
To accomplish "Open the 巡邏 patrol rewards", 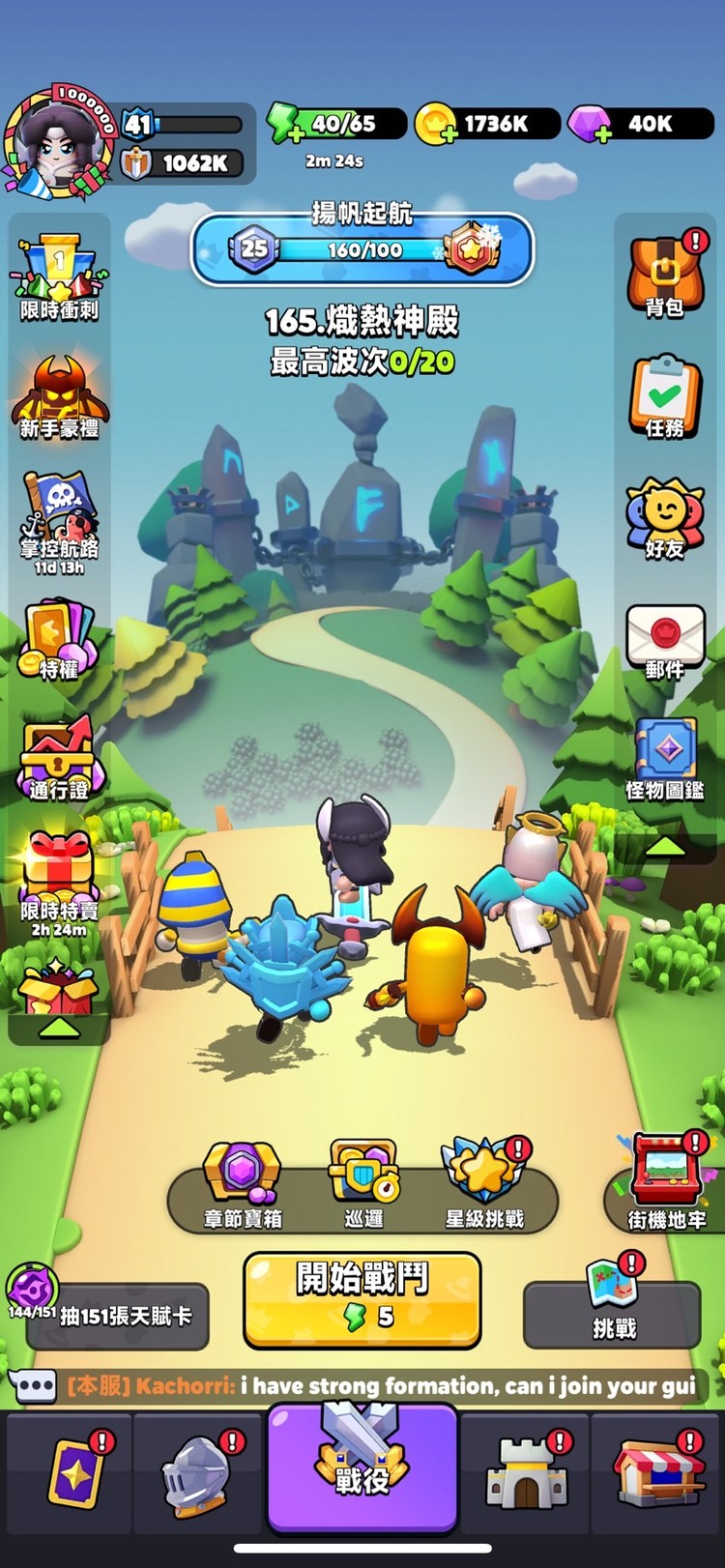I will (x=363, y=1184).
